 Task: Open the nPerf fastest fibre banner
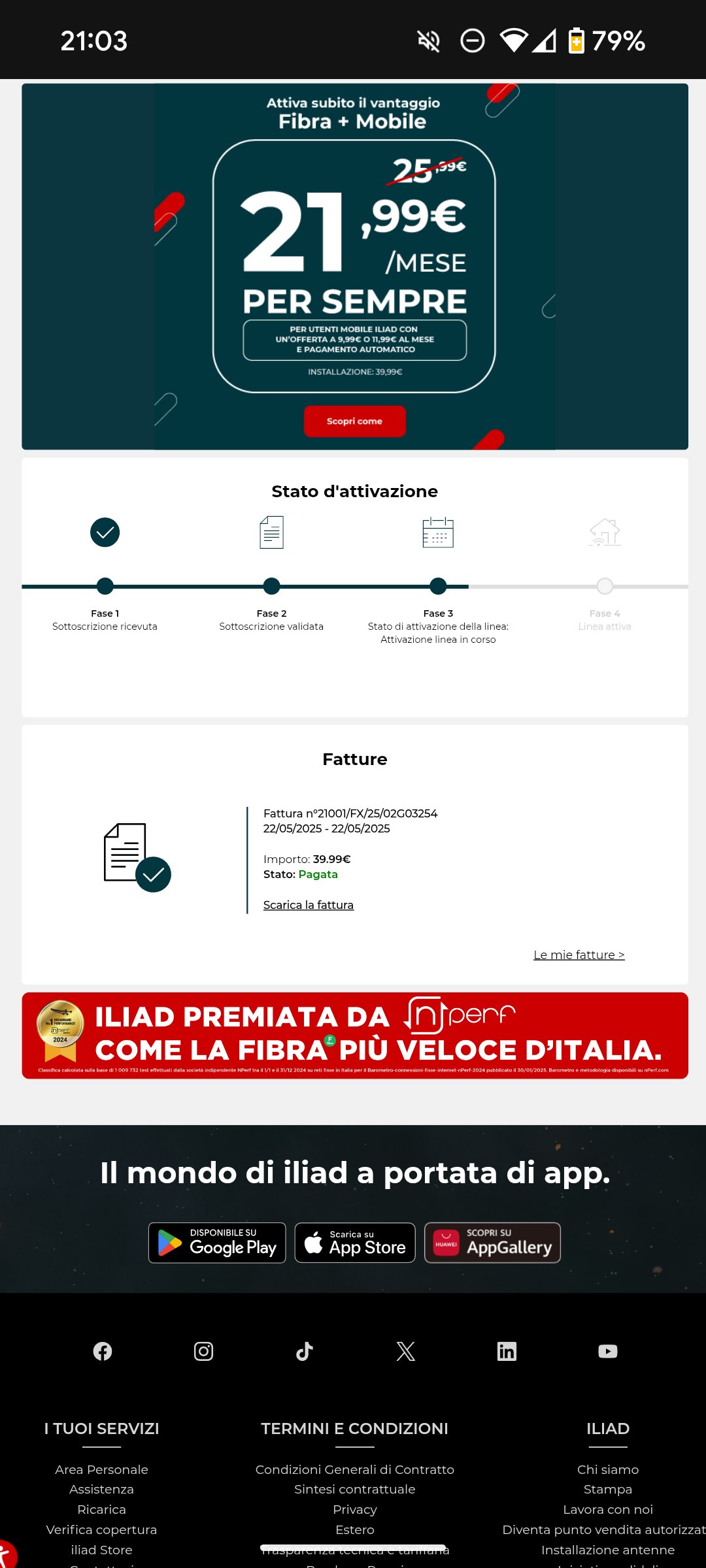[354, 1036]
